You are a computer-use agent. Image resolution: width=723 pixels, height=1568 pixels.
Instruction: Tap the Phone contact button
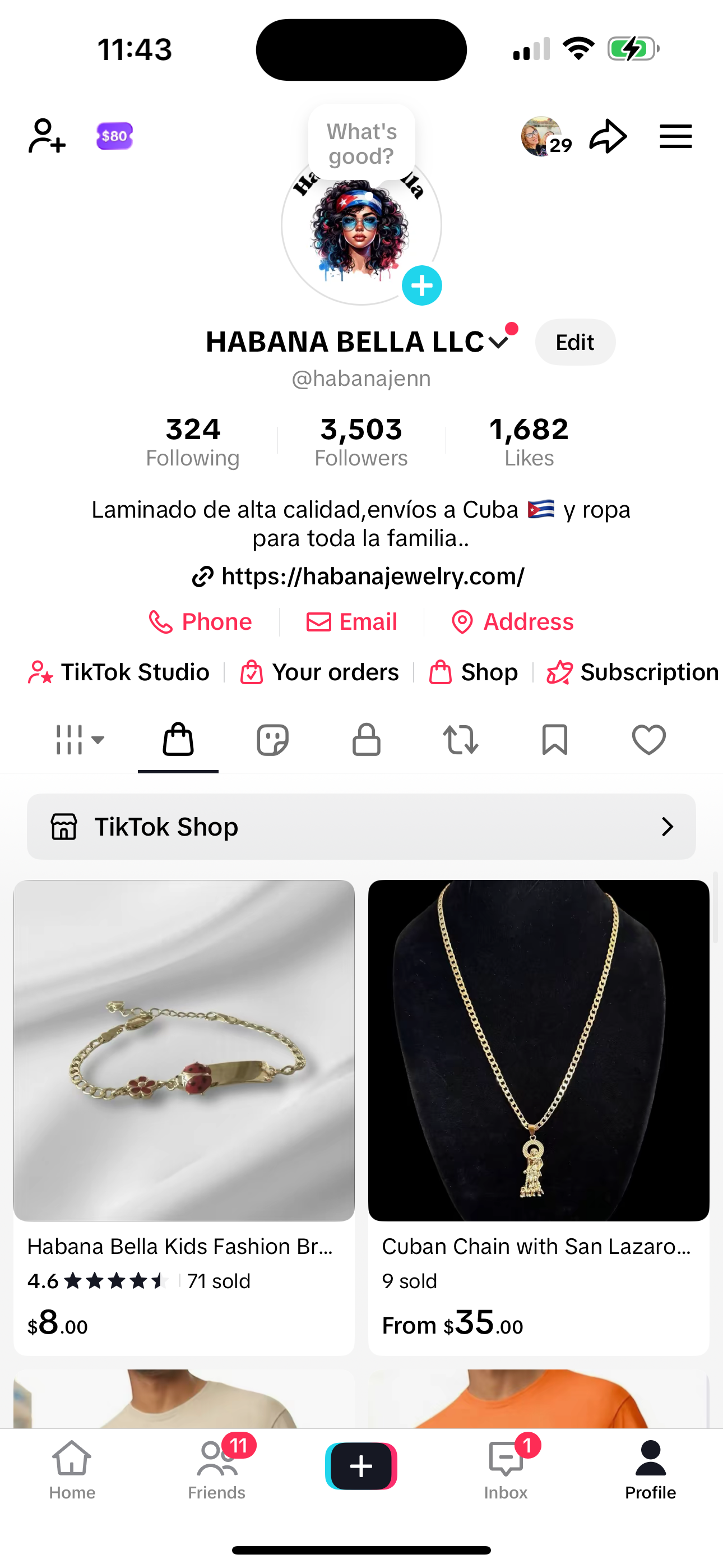pos(200,621)
